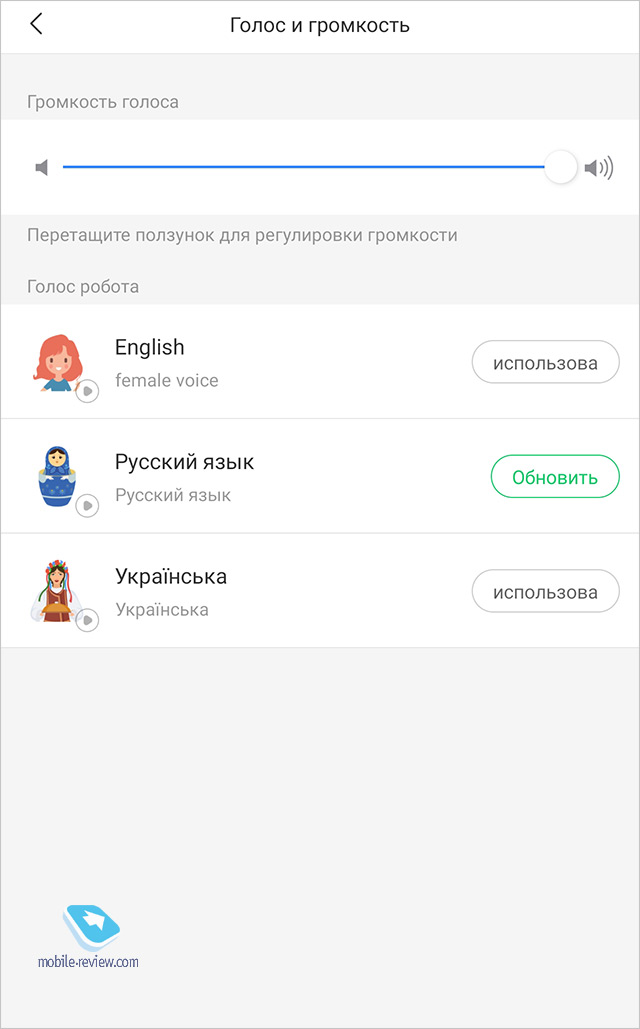Use the English female voice
Screen dimensions: 640x1029
[545, 362]
